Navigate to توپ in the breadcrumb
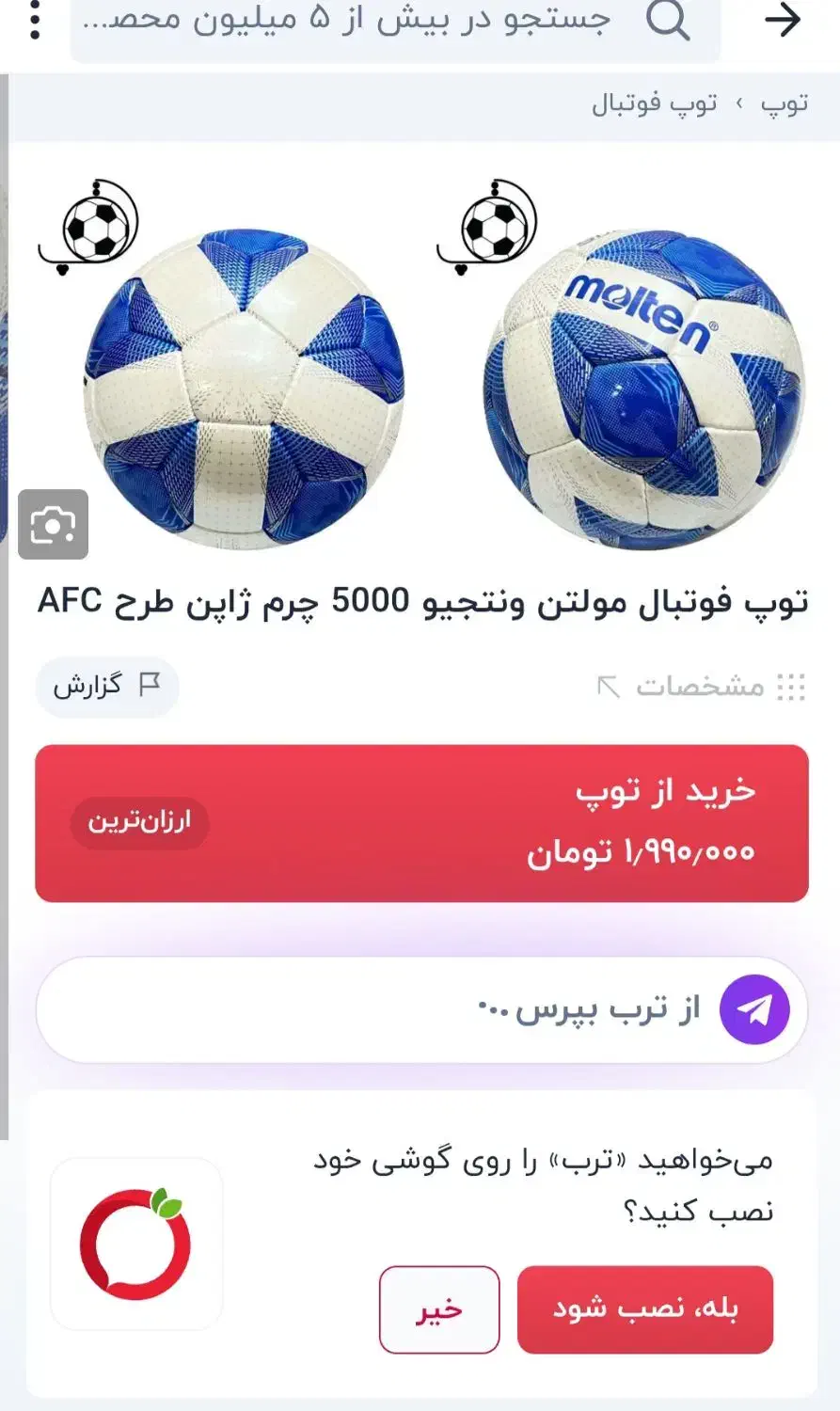The width and height of the screenshot is (840, 1411). coord(789,103)
